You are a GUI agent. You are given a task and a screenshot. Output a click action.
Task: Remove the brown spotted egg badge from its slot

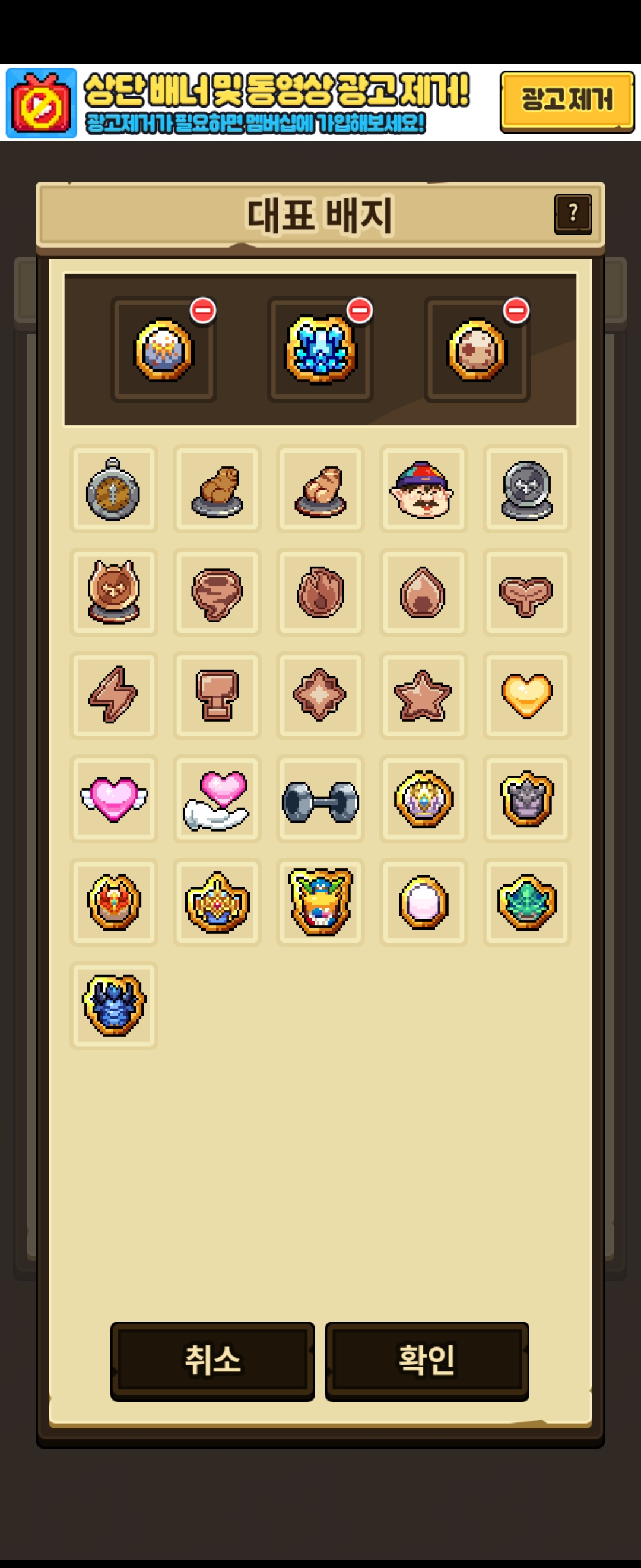516,311
